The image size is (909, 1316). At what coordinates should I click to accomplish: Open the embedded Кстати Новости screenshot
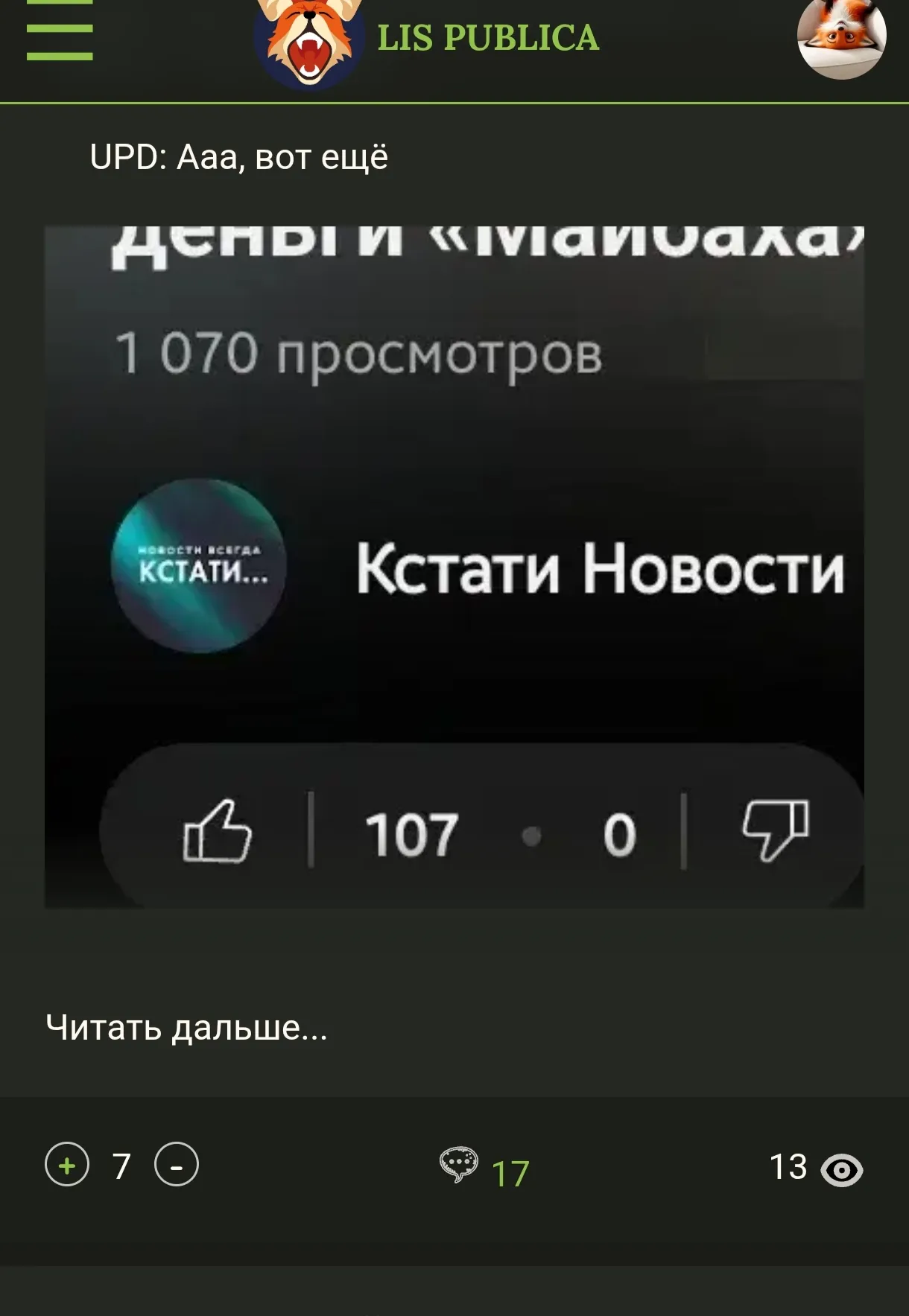tap(454, 566)
